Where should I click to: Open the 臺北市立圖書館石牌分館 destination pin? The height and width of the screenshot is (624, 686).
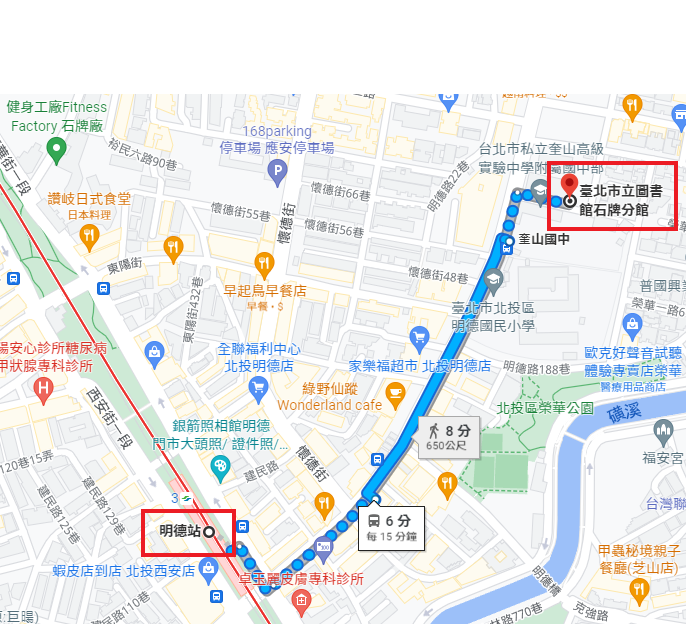[569, 186]
